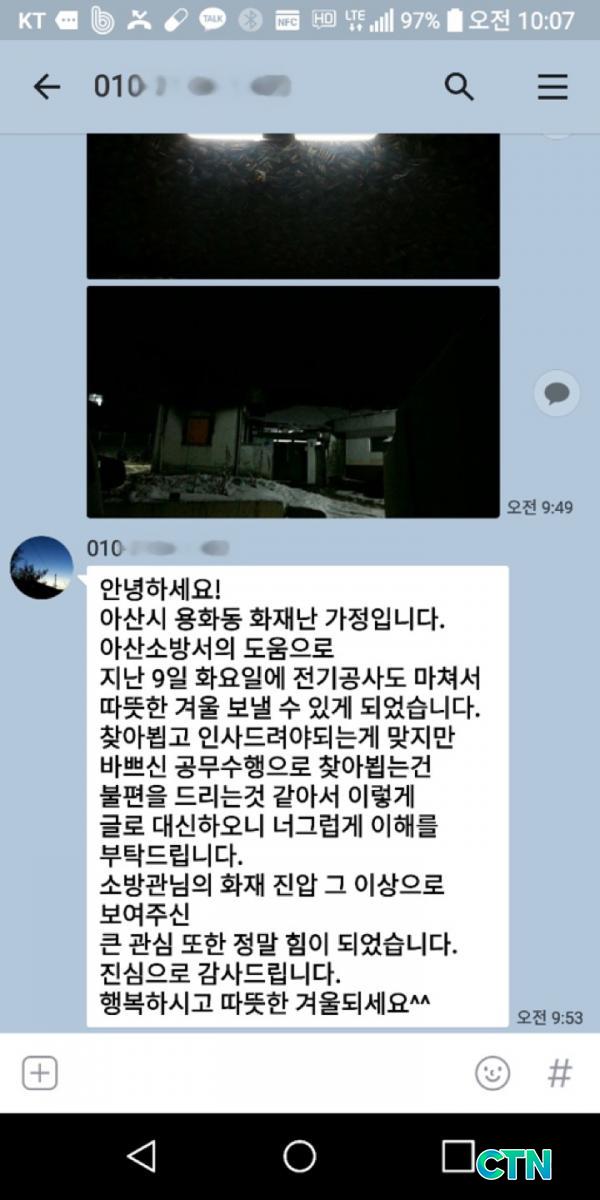Image resolution: width=600 pixels, height=1200 pixels.
Task: Open the plus attachment button
Action: click(40, 1074)
